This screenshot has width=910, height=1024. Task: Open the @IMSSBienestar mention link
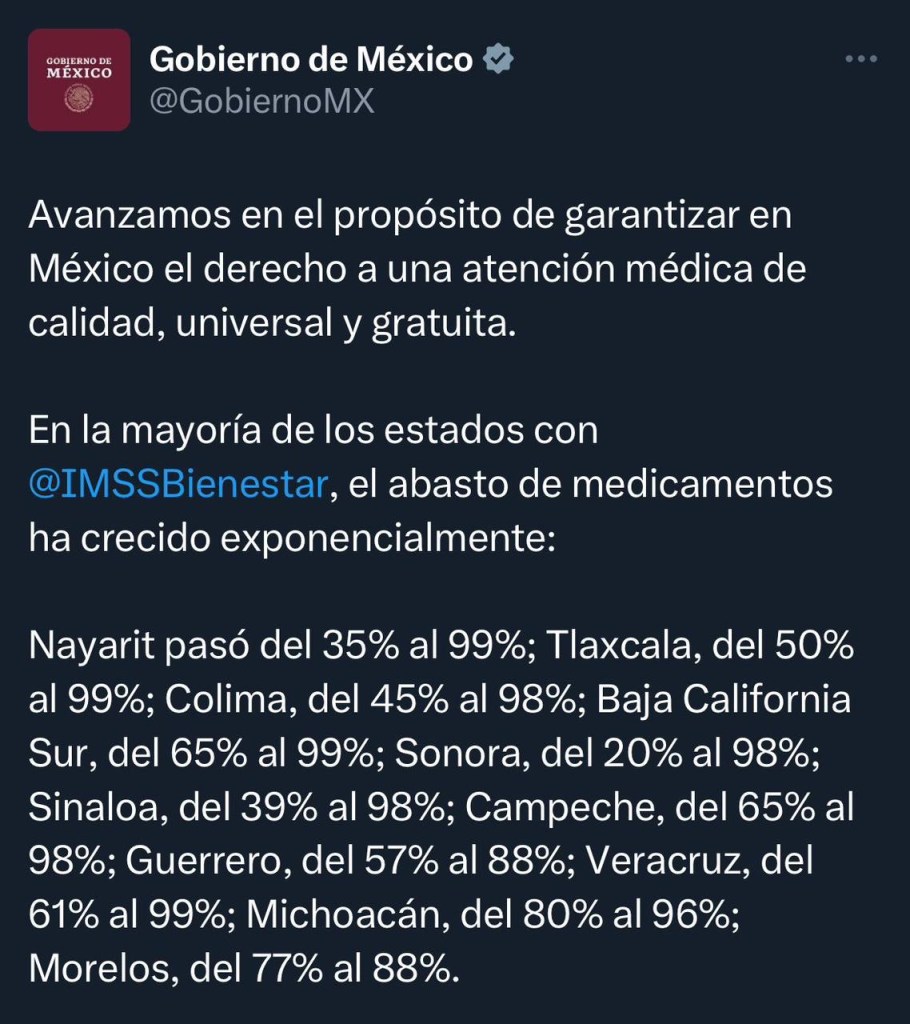[178, 485]
